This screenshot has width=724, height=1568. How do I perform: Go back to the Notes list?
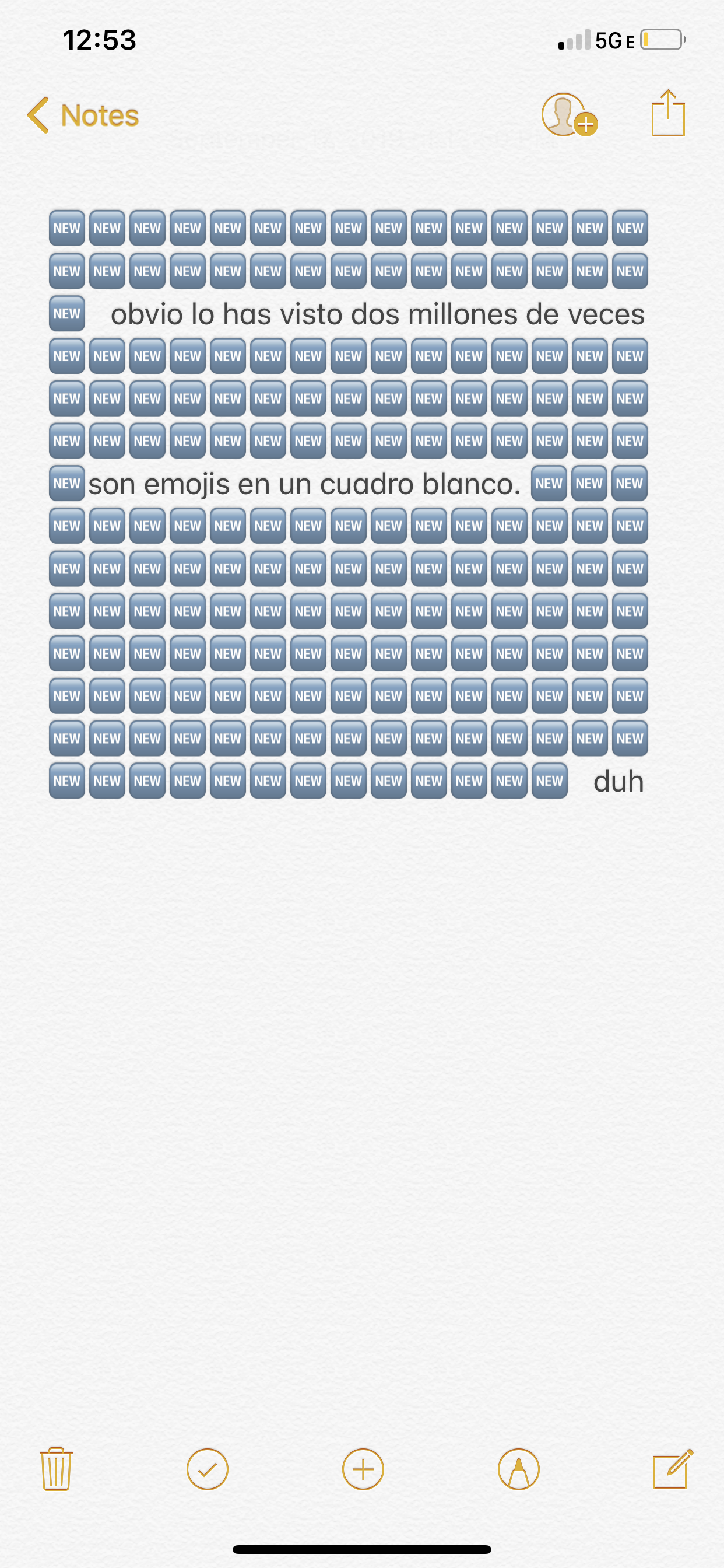(x=84, y=115)
